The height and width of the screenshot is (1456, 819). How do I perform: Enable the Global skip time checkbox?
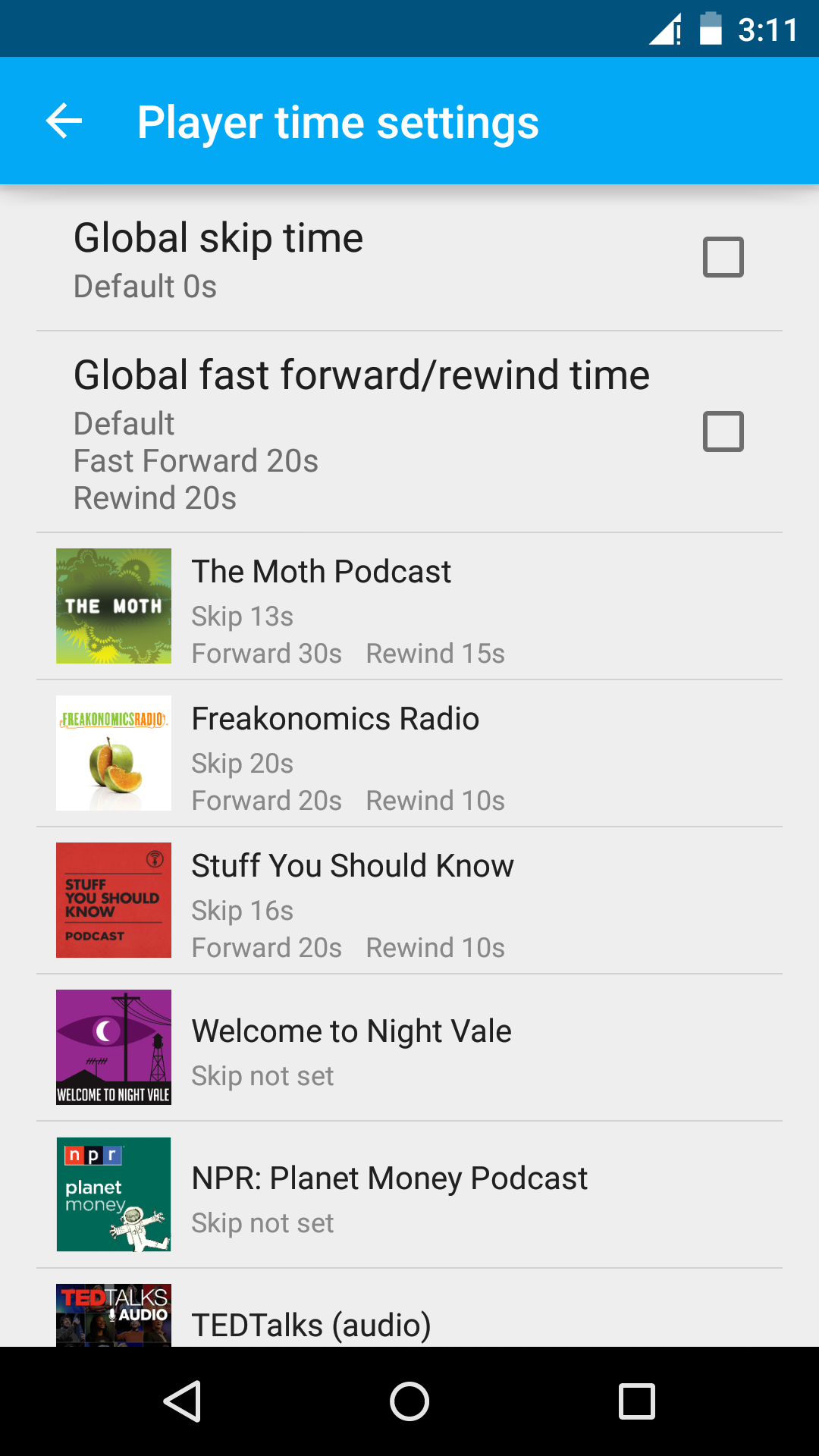tap(723, 257)
